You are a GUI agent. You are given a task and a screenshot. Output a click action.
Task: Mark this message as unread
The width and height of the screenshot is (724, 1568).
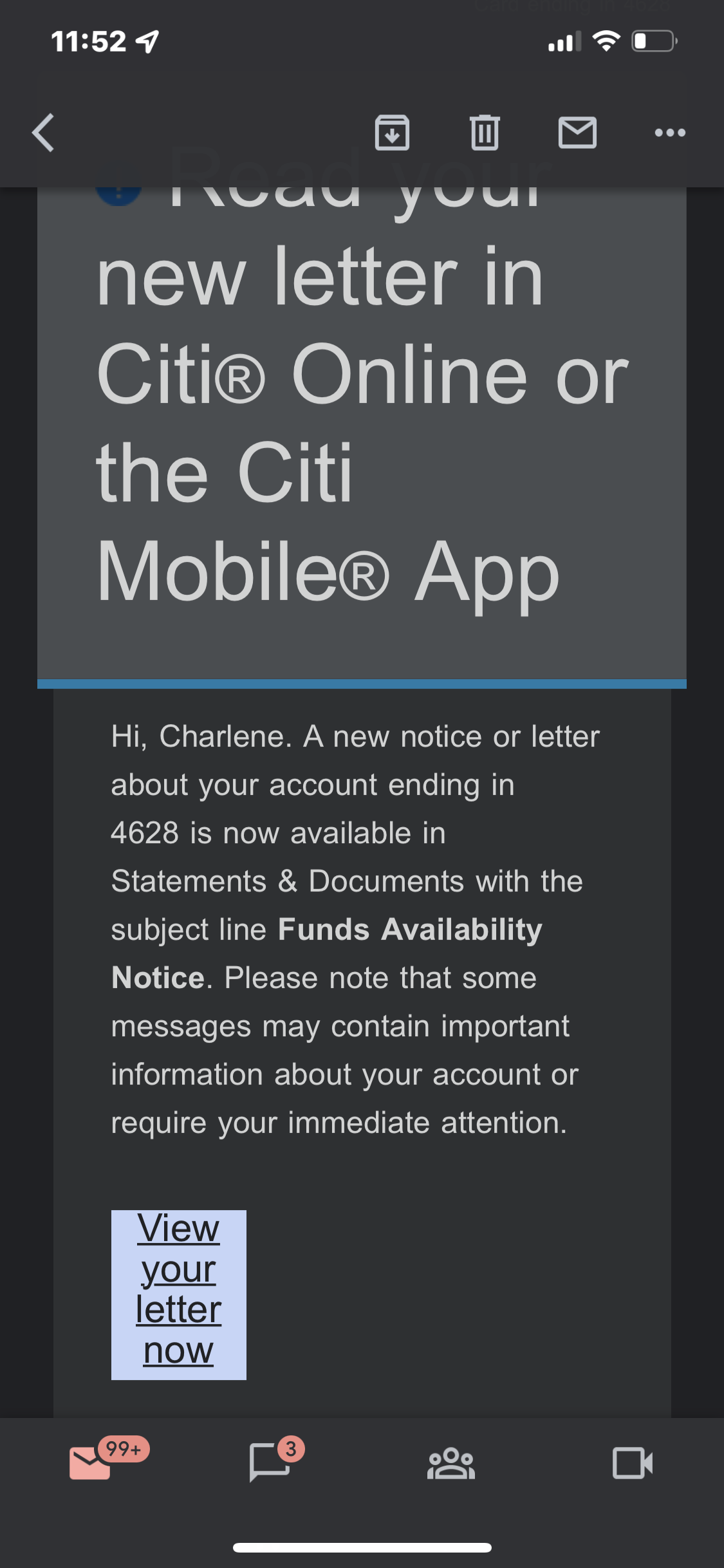pos(577,133)
